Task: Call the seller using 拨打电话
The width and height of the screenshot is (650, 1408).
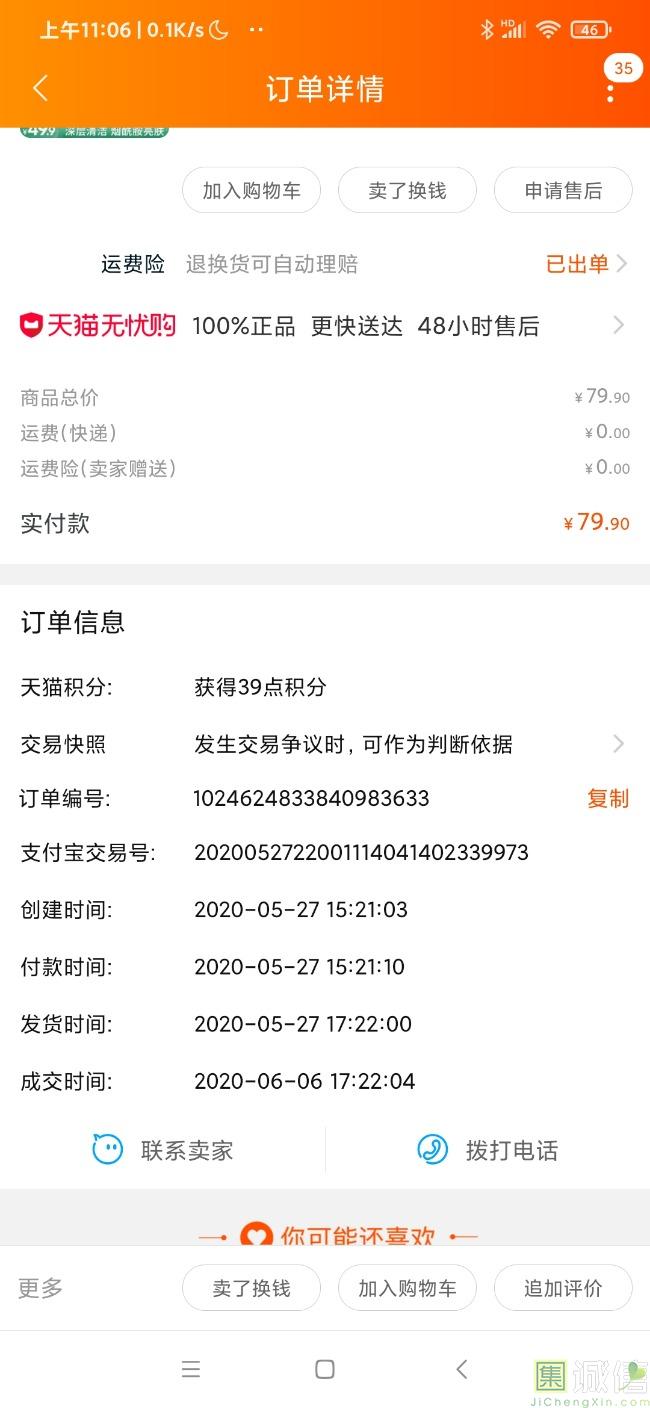Action: tap(488, 1150)
